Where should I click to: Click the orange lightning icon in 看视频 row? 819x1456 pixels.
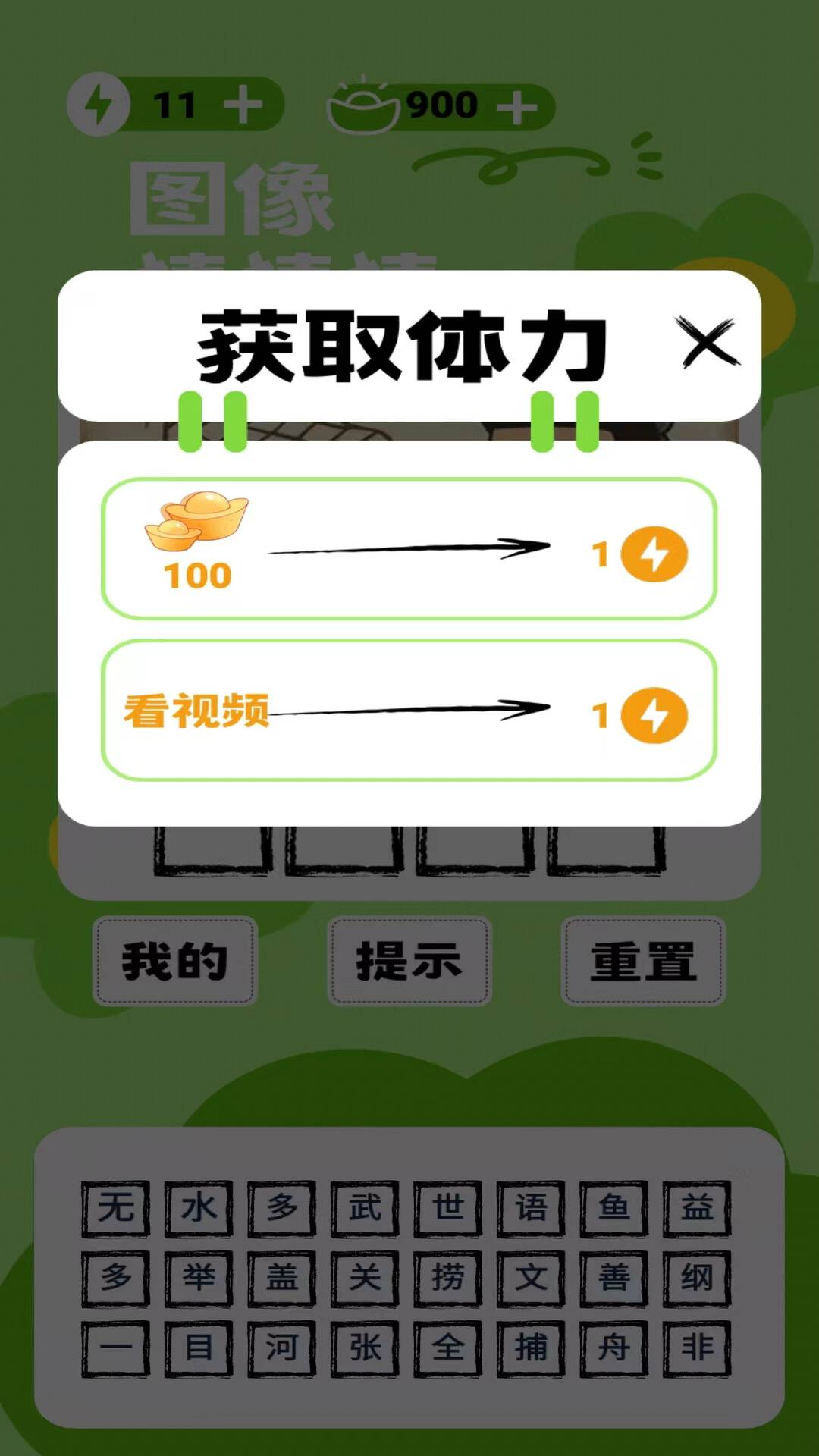point(654,714)
